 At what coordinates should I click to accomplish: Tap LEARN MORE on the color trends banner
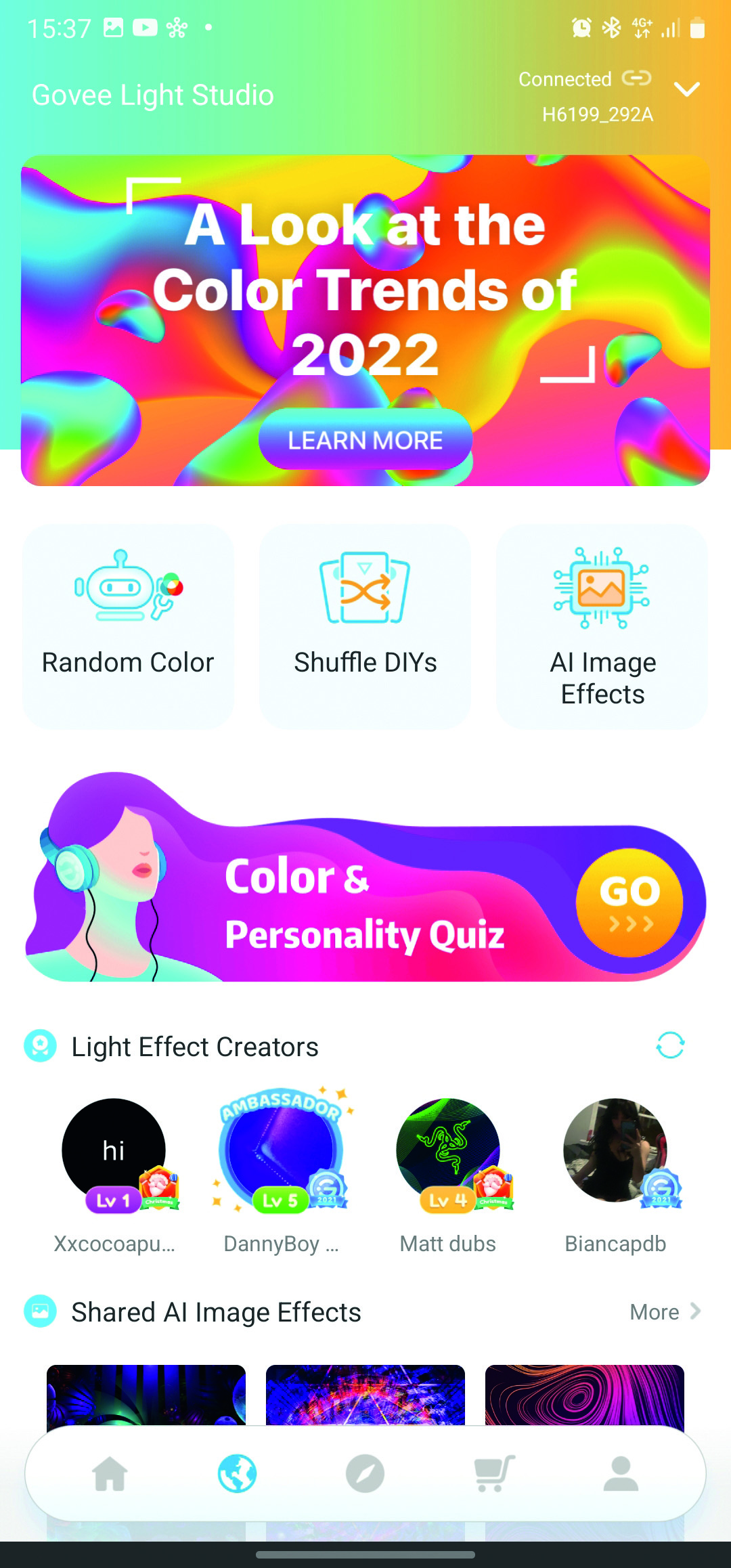click(365, 440)
